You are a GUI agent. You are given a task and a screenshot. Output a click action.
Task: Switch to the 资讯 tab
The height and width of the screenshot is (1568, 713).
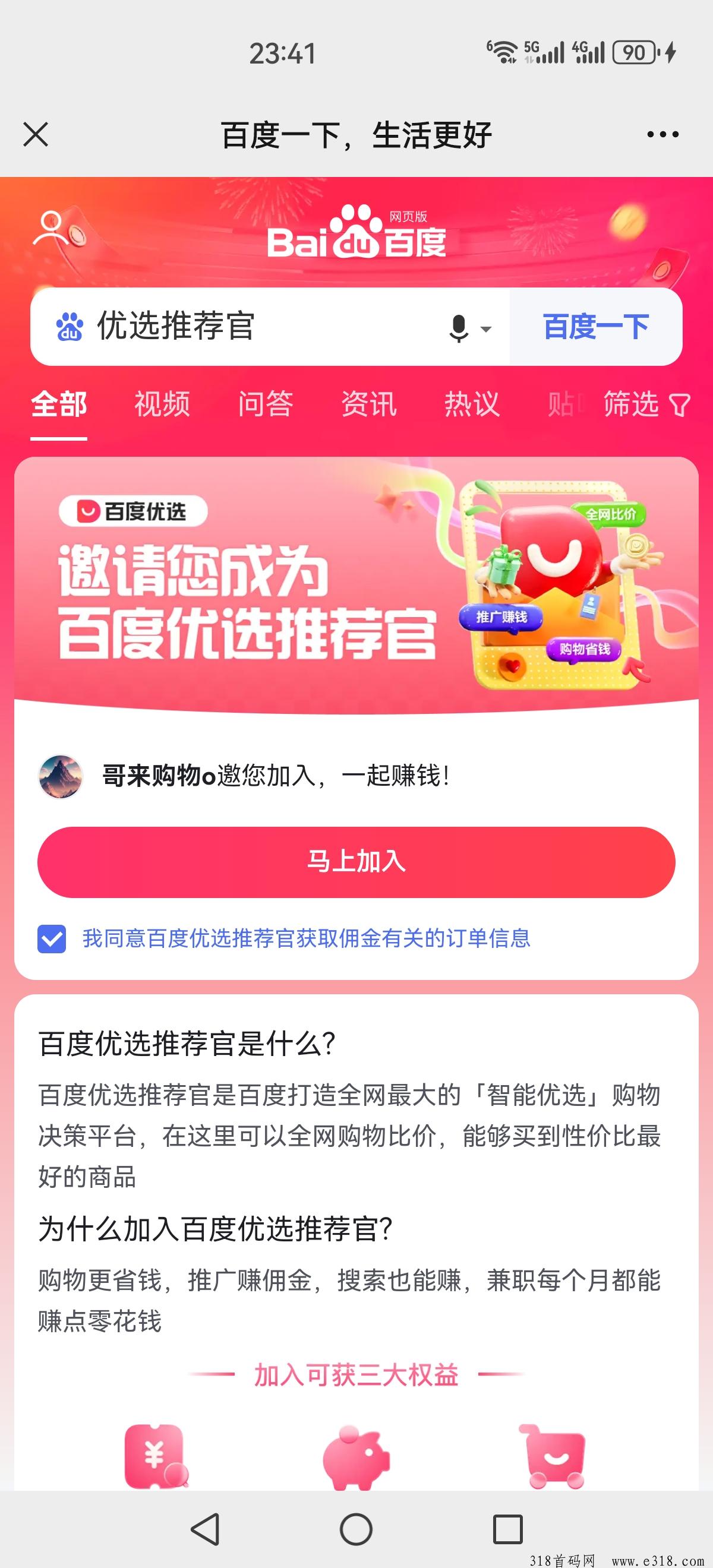coord(368,404)
